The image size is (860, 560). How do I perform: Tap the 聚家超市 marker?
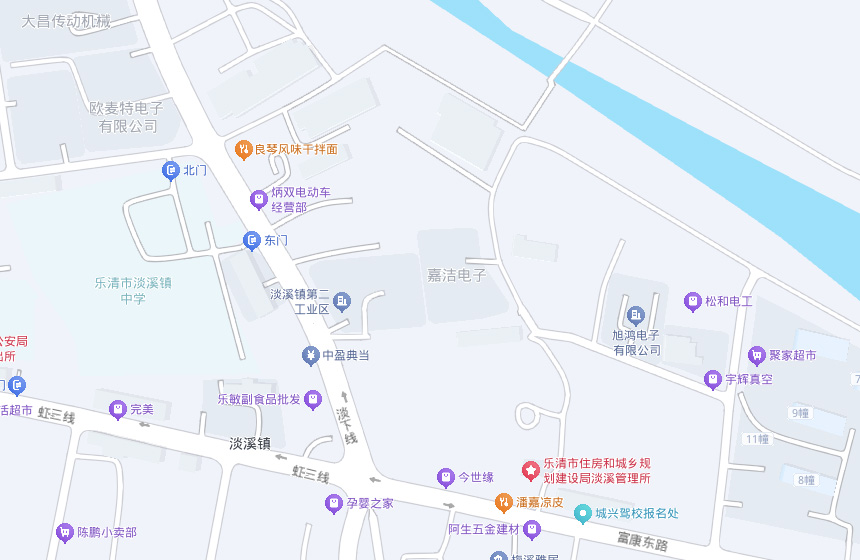coord(757,355)
